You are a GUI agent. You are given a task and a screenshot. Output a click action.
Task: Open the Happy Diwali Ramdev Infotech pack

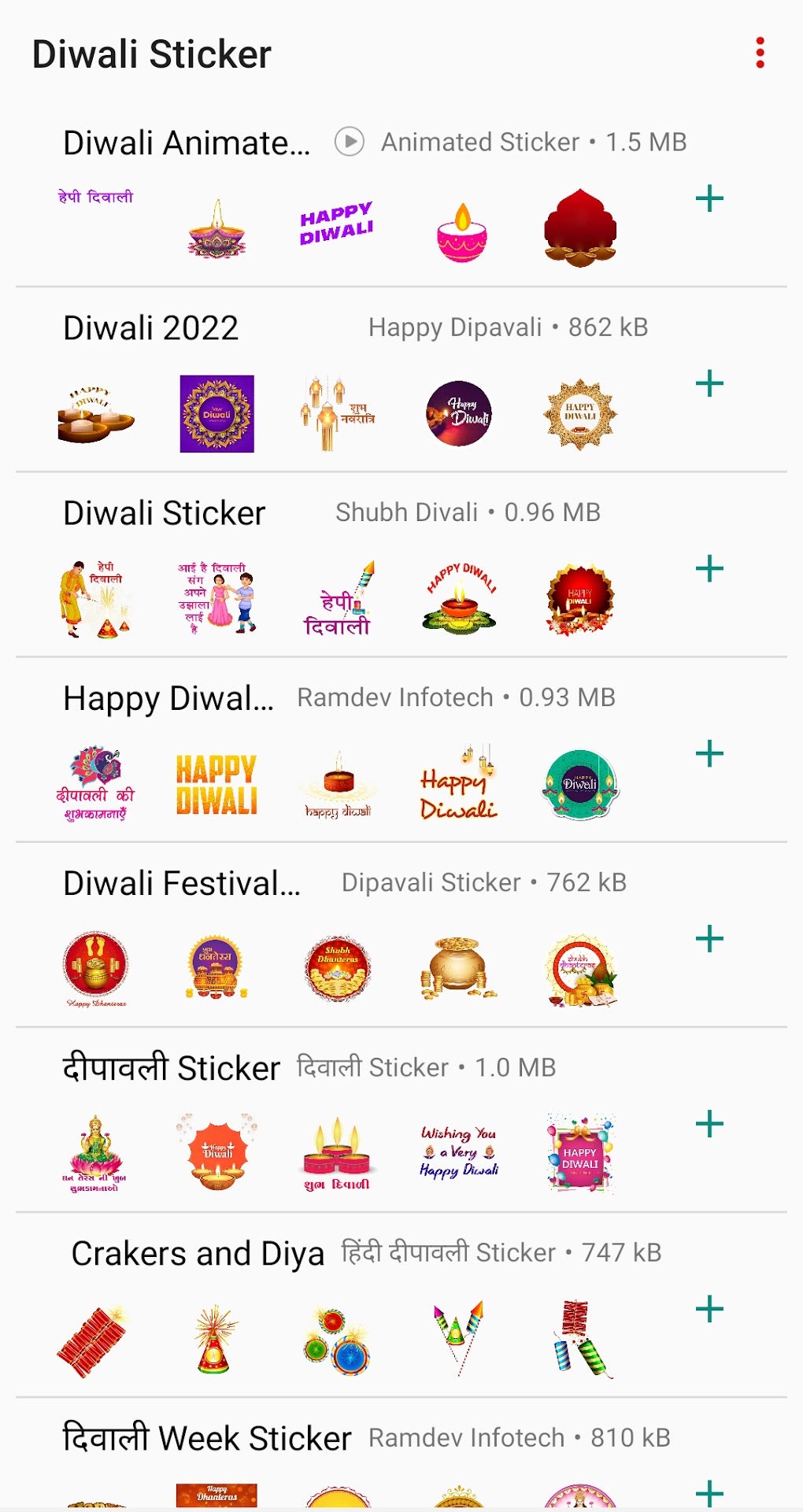coord(169,697)
